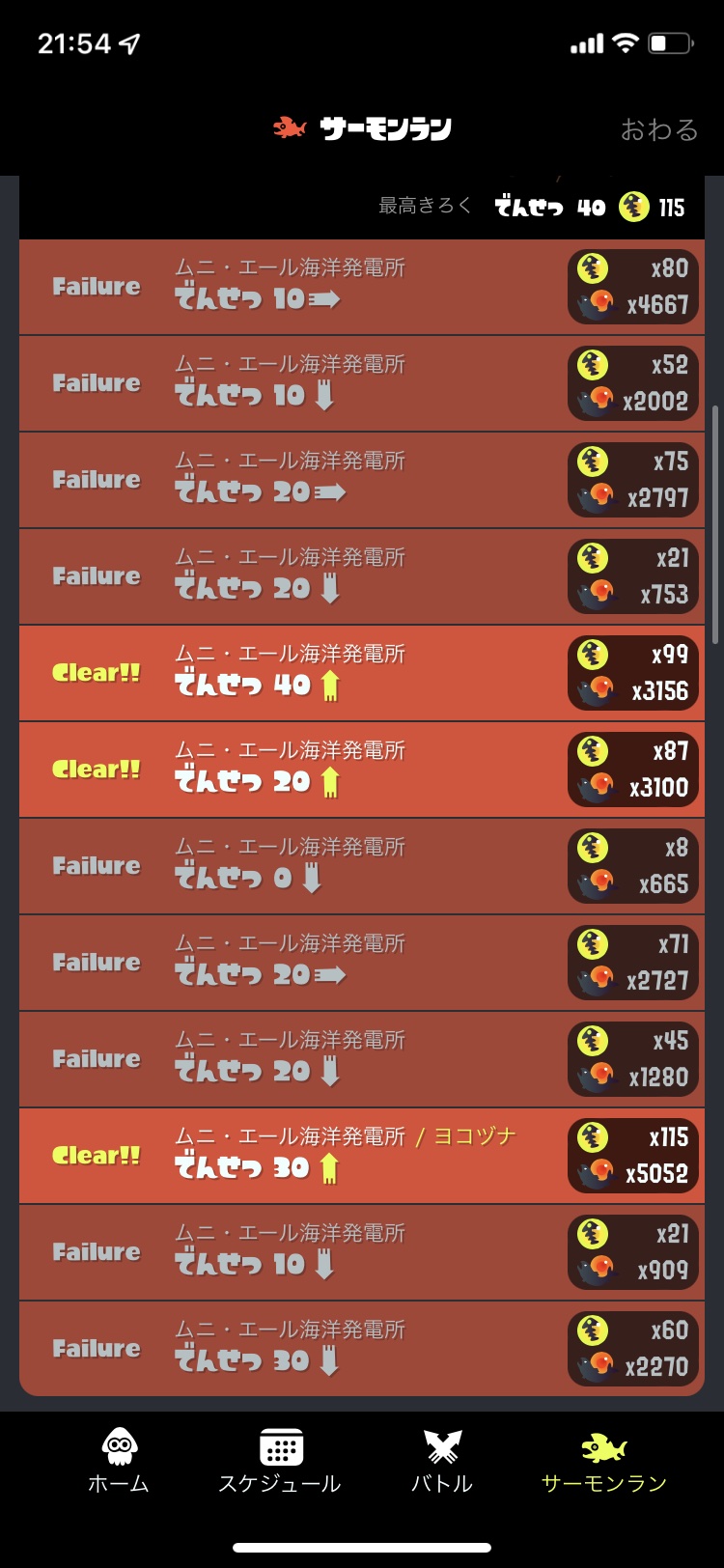
Task: Open the Failure result with x2727 eggs
Action: [362, 963]
